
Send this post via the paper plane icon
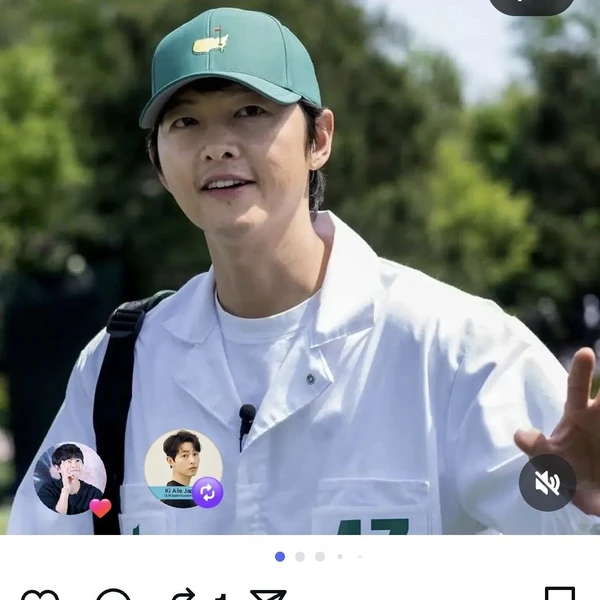pyautogui.click(x=267, y=596)
